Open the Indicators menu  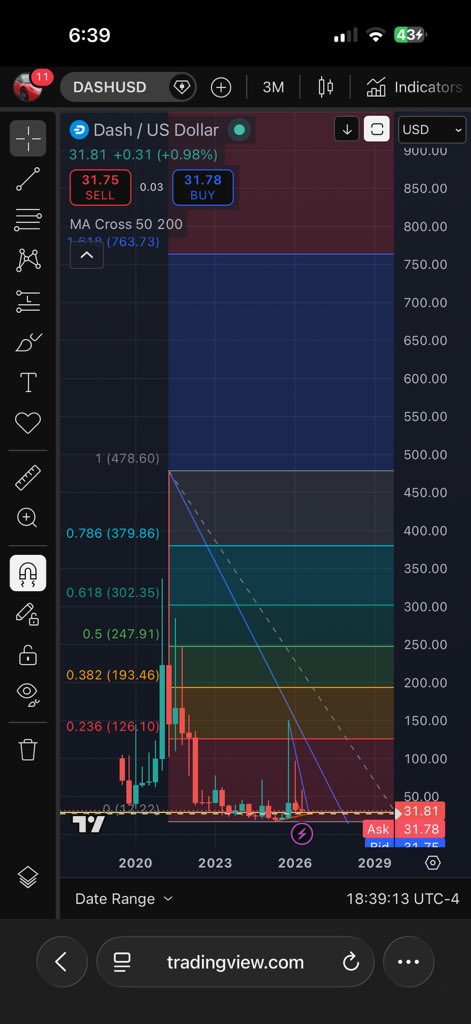[x=414, y=87]
